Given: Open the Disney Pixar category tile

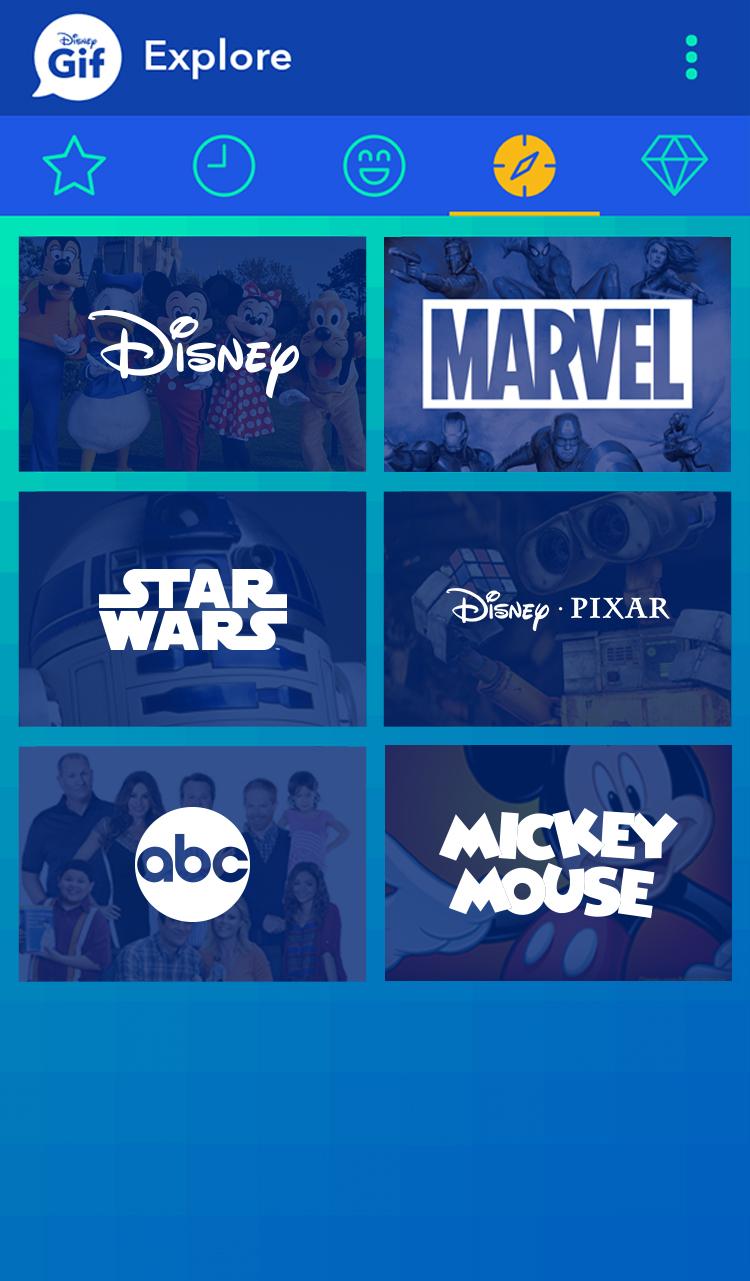Looking at the screenshot, I should pos(557,608).
